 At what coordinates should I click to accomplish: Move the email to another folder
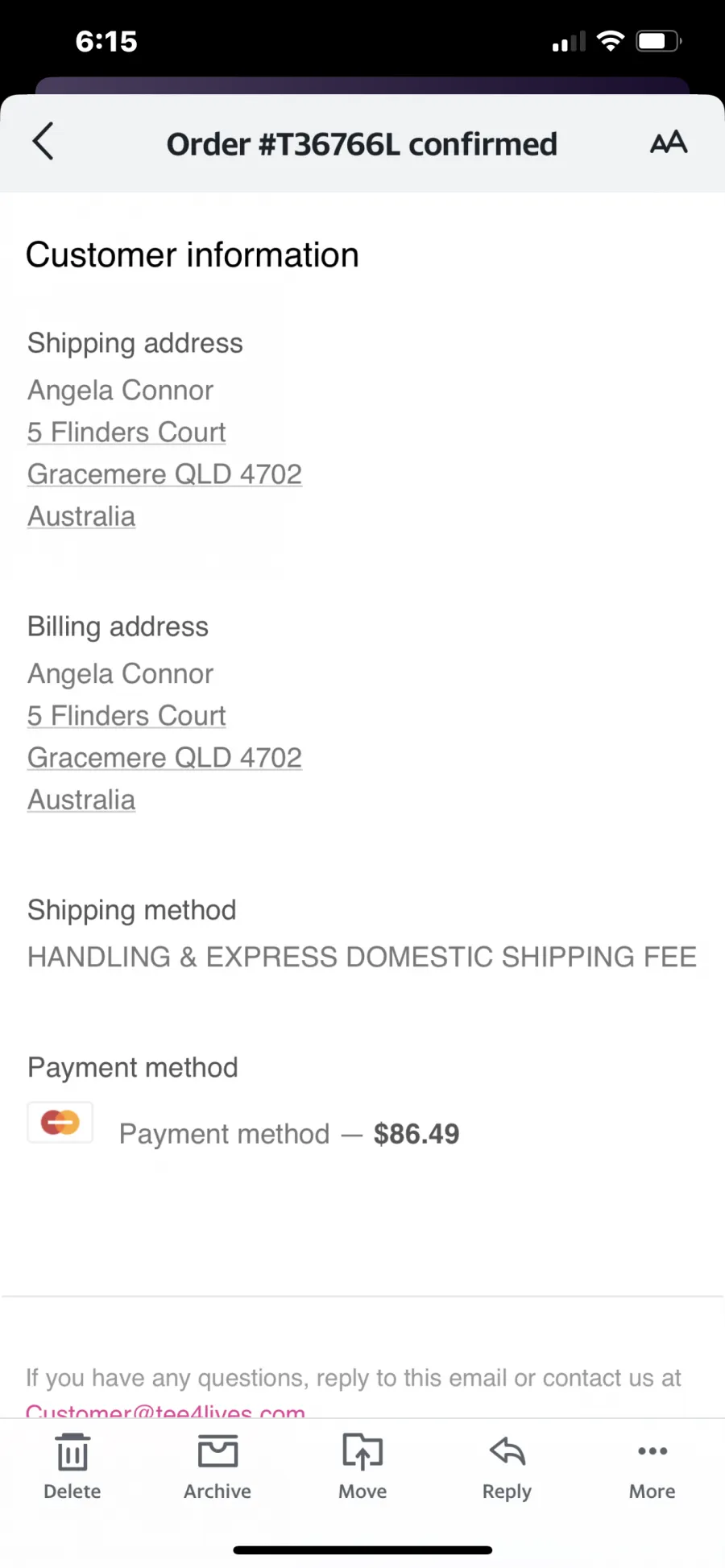(362, 1466)
